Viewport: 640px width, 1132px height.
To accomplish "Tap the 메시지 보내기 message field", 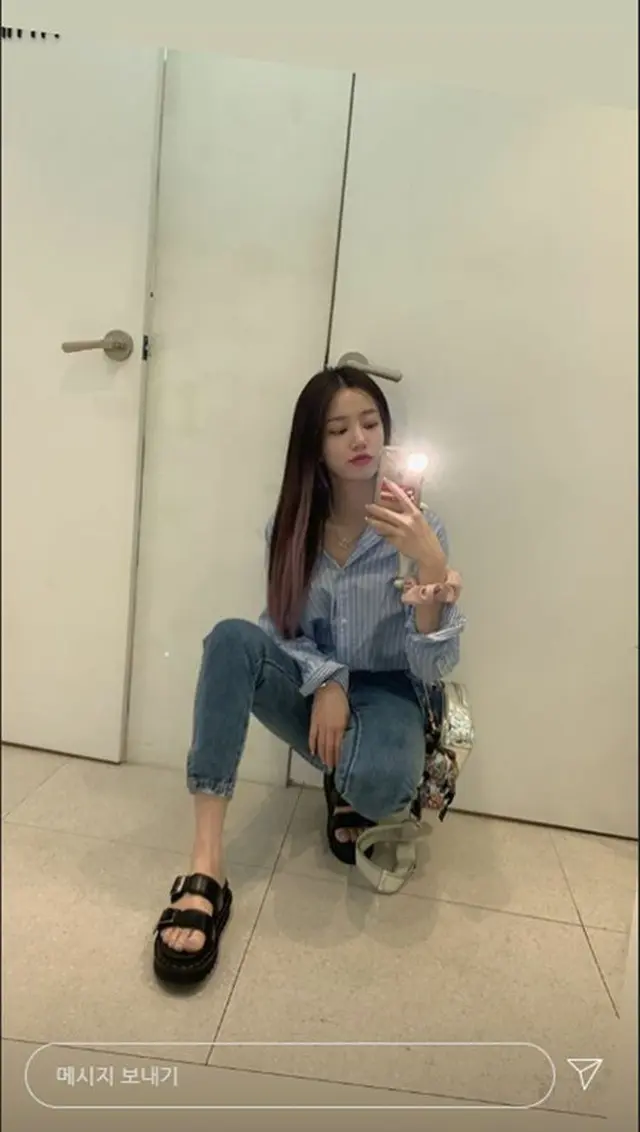I will click(288, 1075).
